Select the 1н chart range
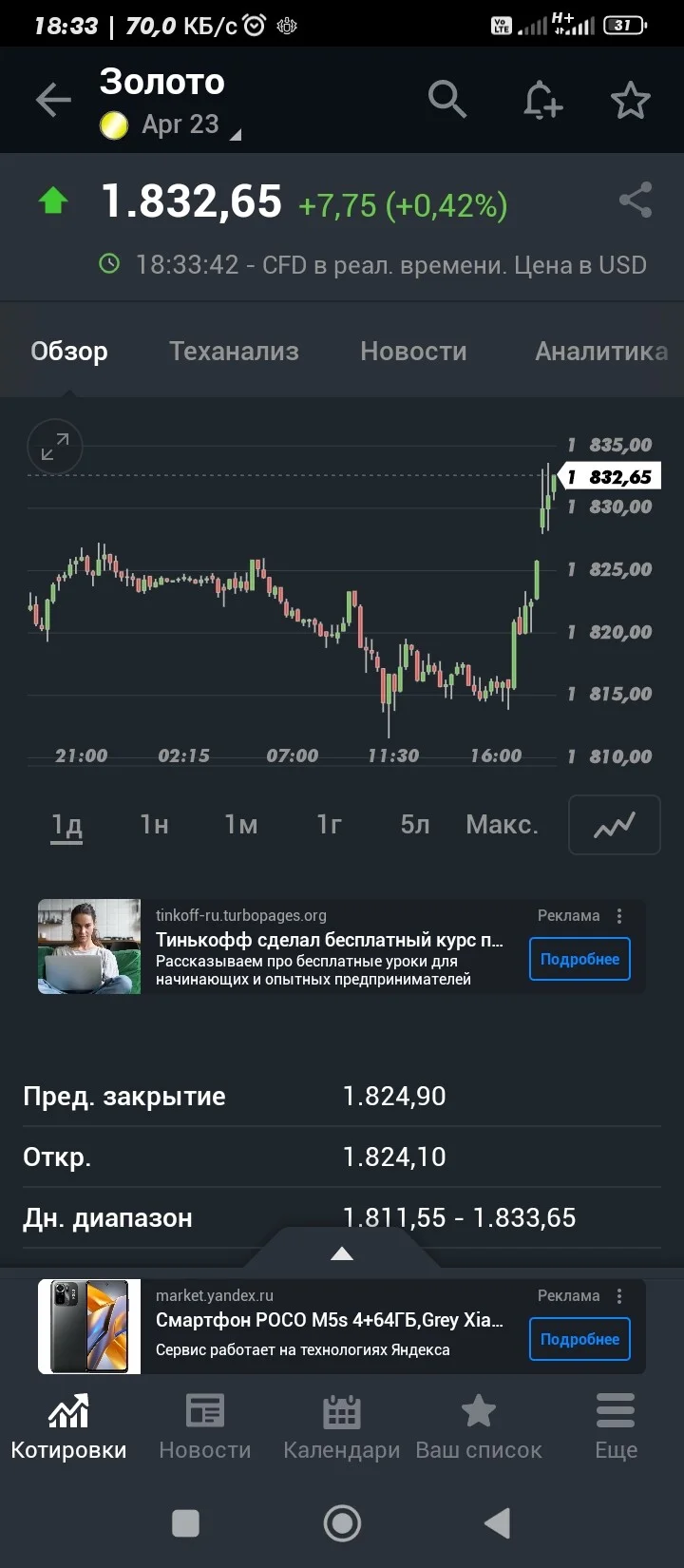Image resolution: width=684 pixels, height=1568 pixels. 154,824
